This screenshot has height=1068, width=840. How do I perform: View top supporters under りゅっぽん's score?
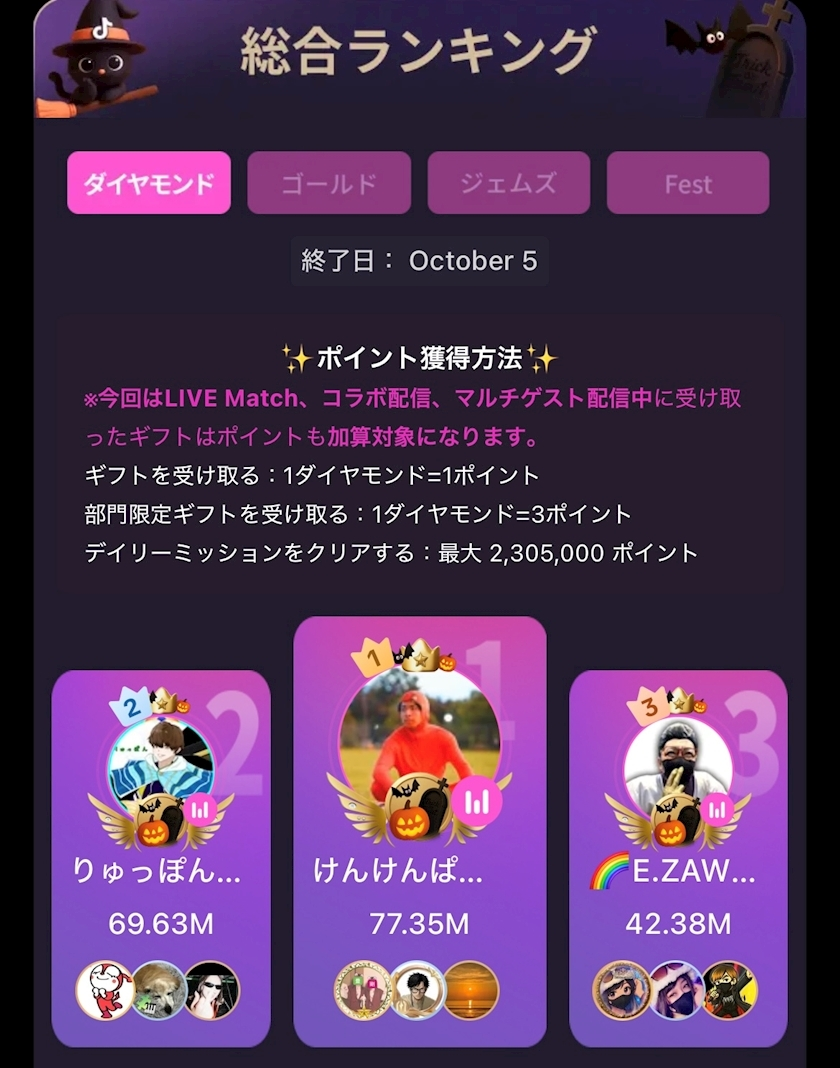[x=158, y=990]
